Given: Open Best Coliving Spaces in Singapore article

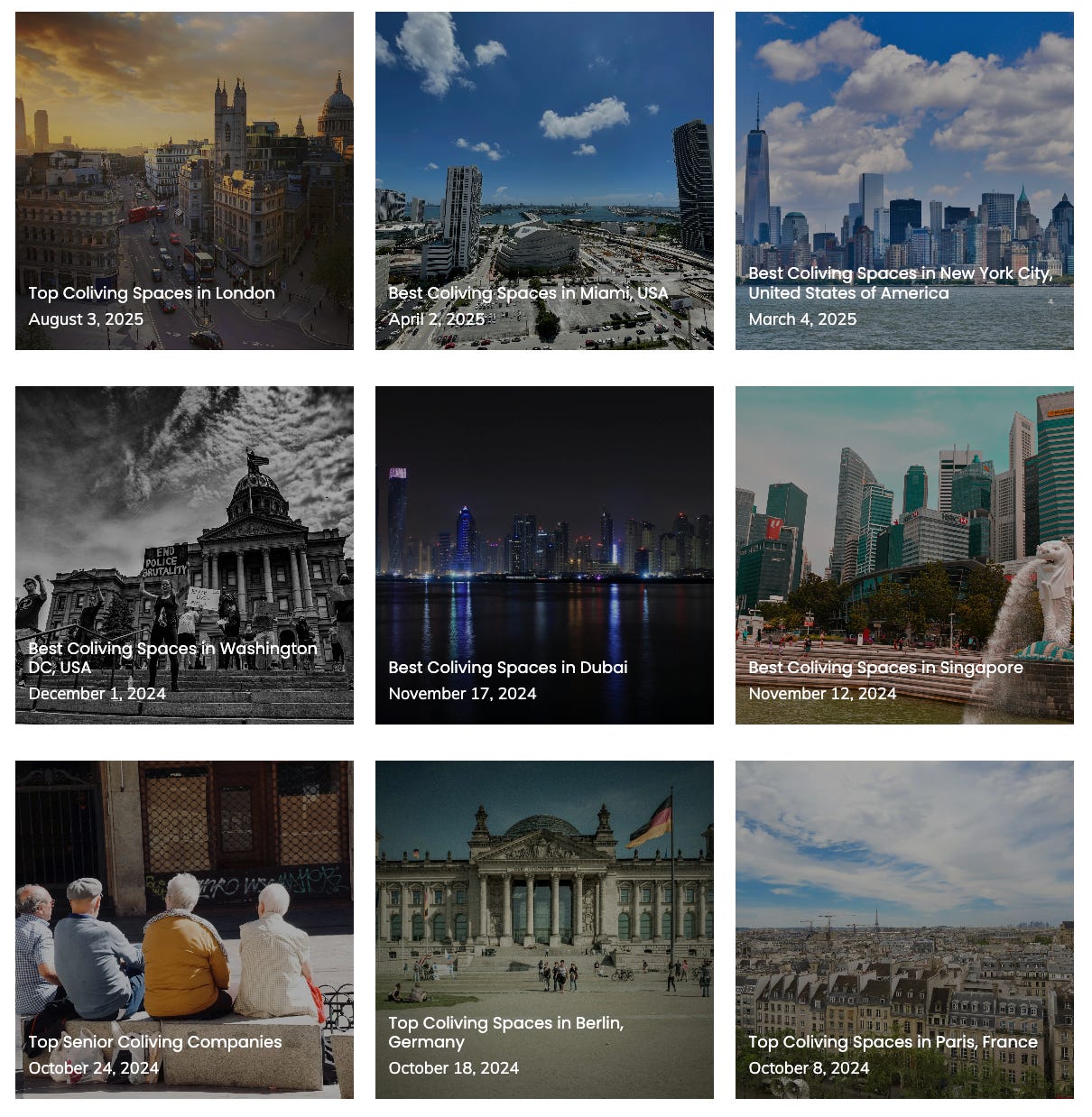Looking at the screenshot, I should click(885, 668).
